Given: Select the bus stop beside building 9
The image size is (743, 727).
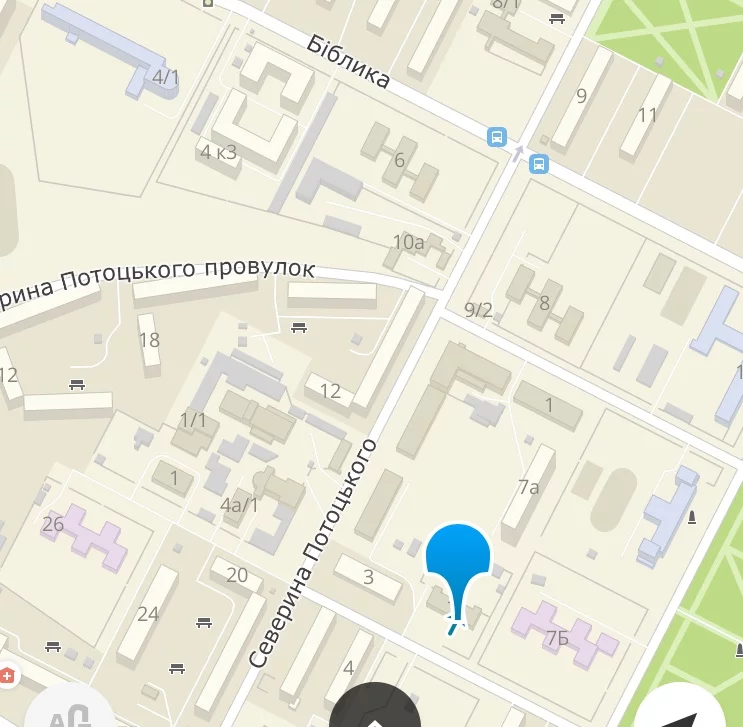Looking at the screenshot, I should (x=539, y=163).
